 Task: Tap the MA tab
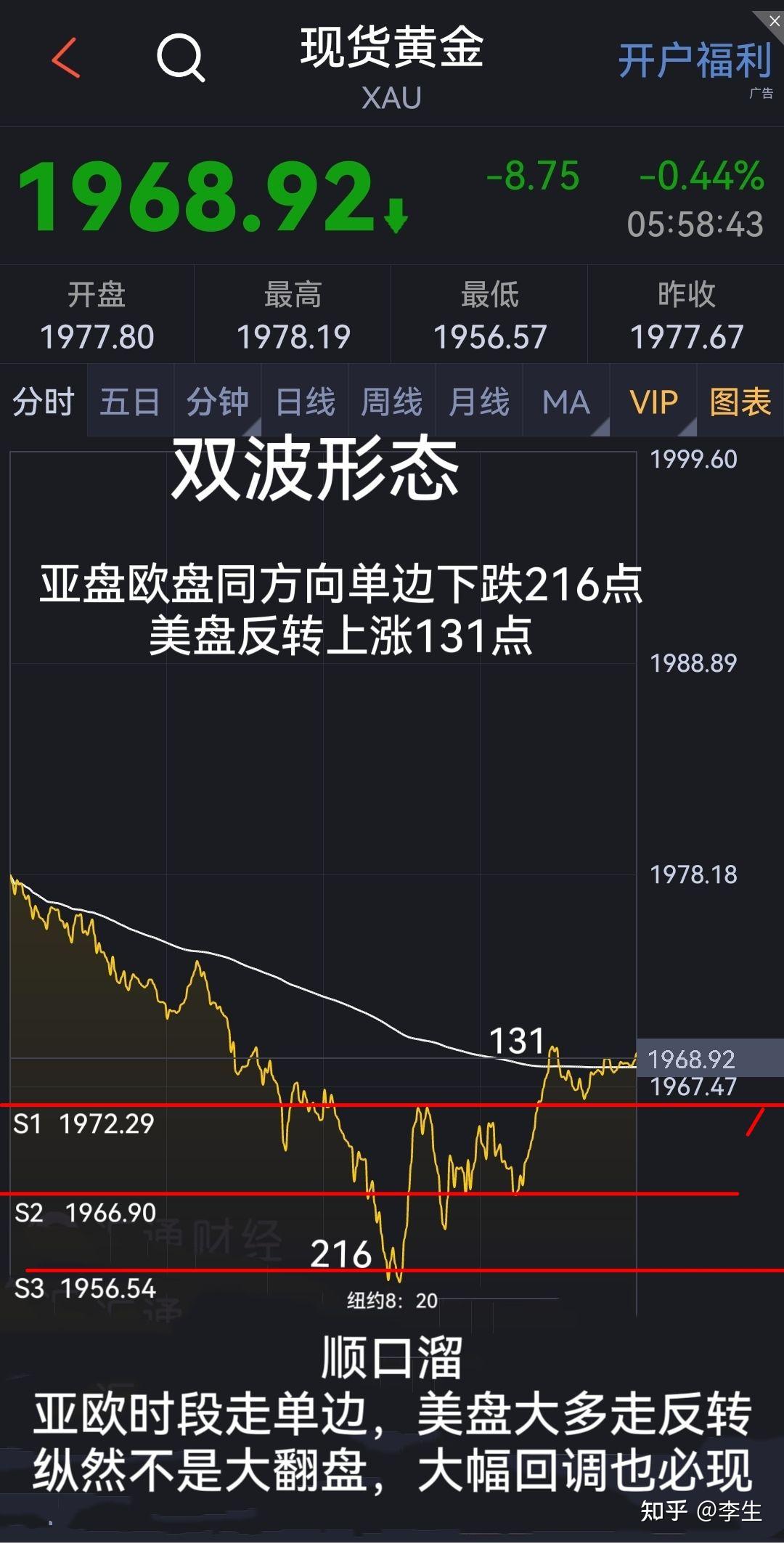coord(565,402)
